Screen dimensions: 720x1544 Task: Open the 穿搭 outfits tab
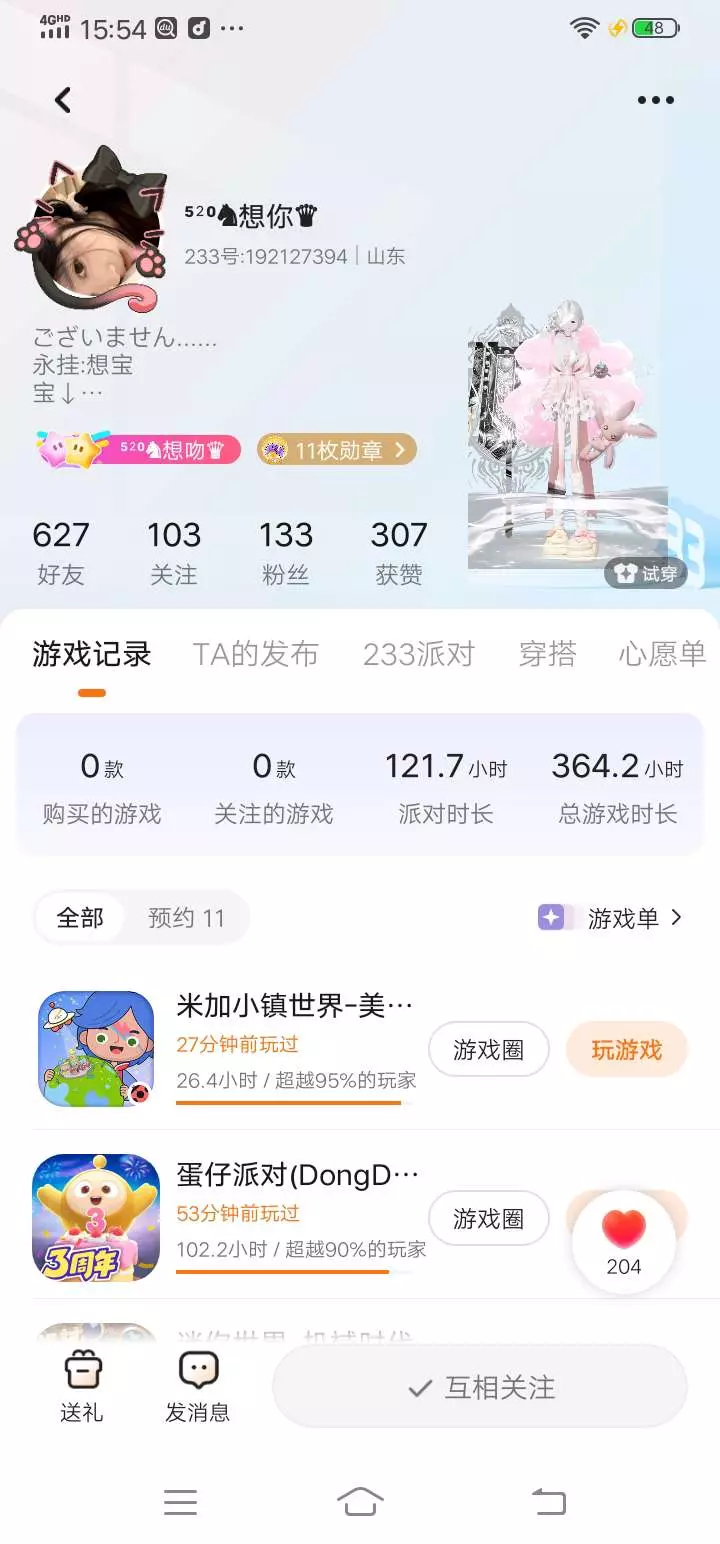point(547,654)
